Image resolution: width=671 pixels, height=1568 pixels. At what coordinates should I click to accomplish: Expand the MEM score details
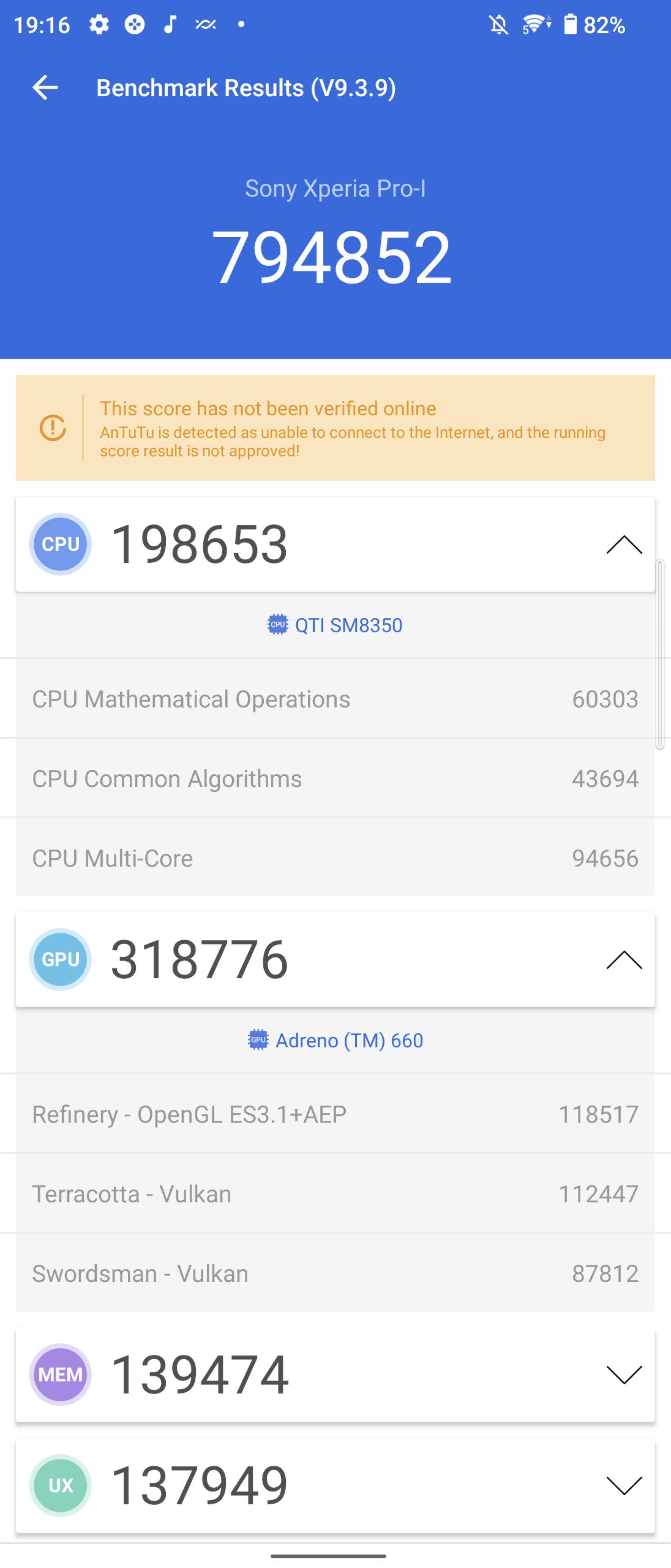(x=624, y=1374)
